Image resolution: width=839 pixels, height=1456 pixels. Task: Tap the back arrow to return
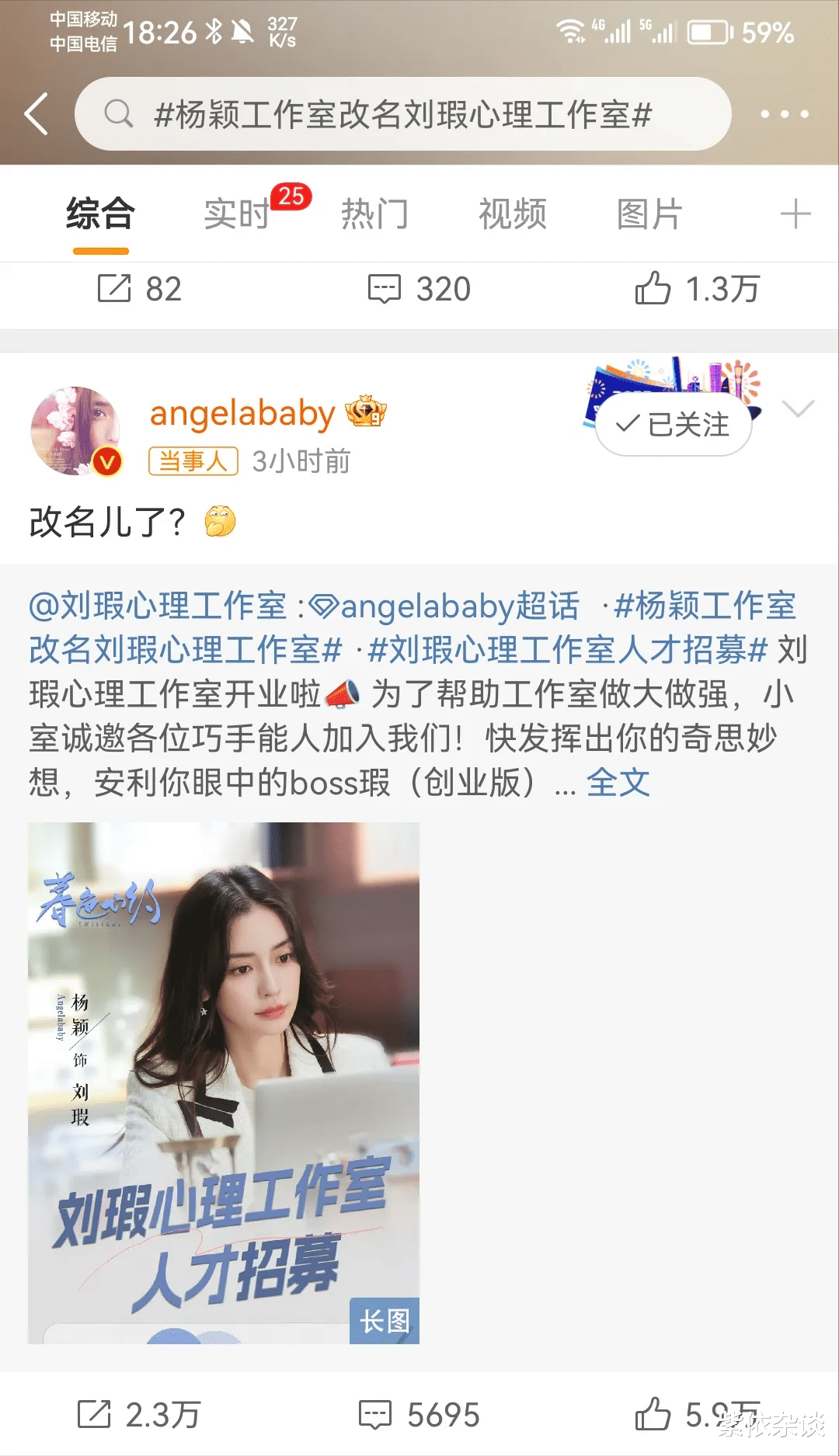pyautogui.click(x=34, y=113)
